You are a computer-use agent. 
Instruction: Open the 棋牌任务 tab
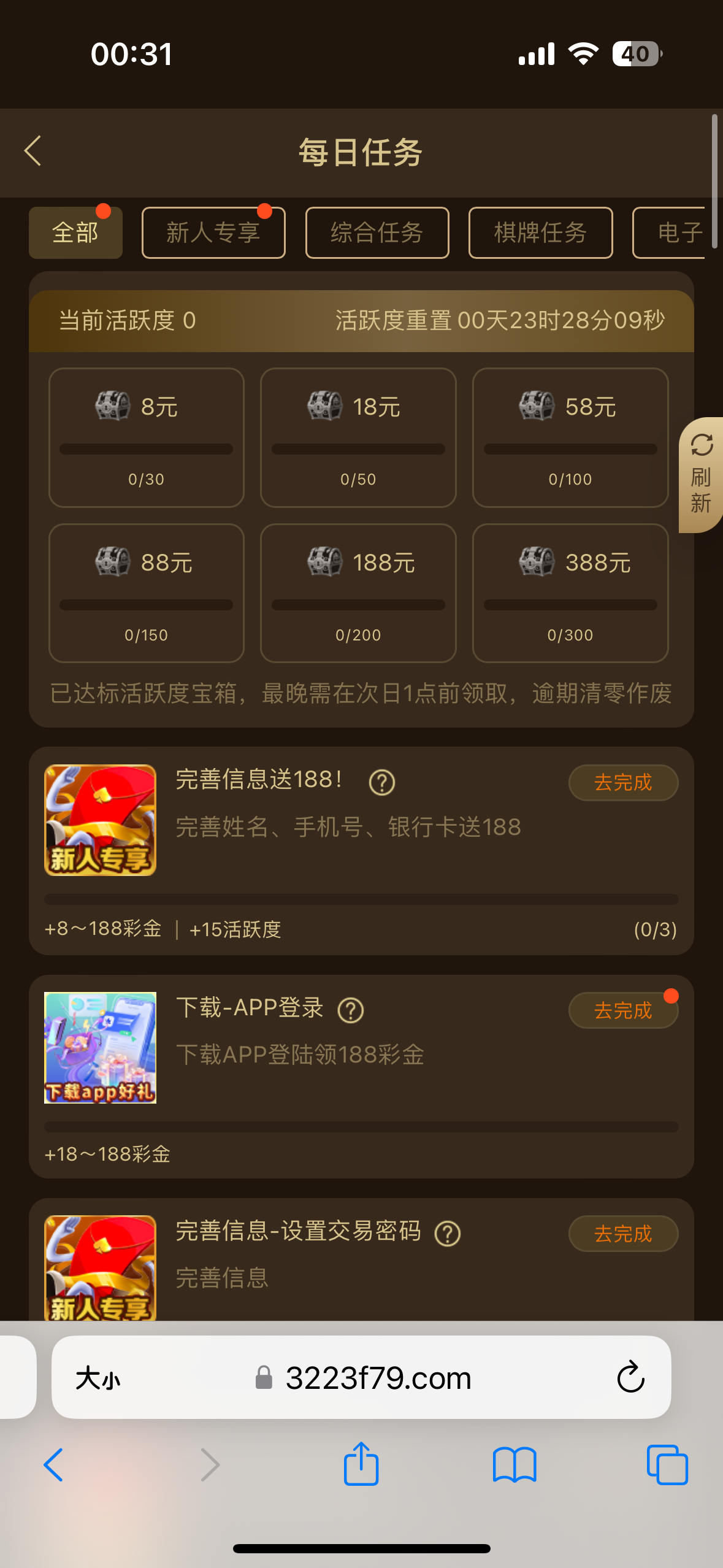click(540, 233)
